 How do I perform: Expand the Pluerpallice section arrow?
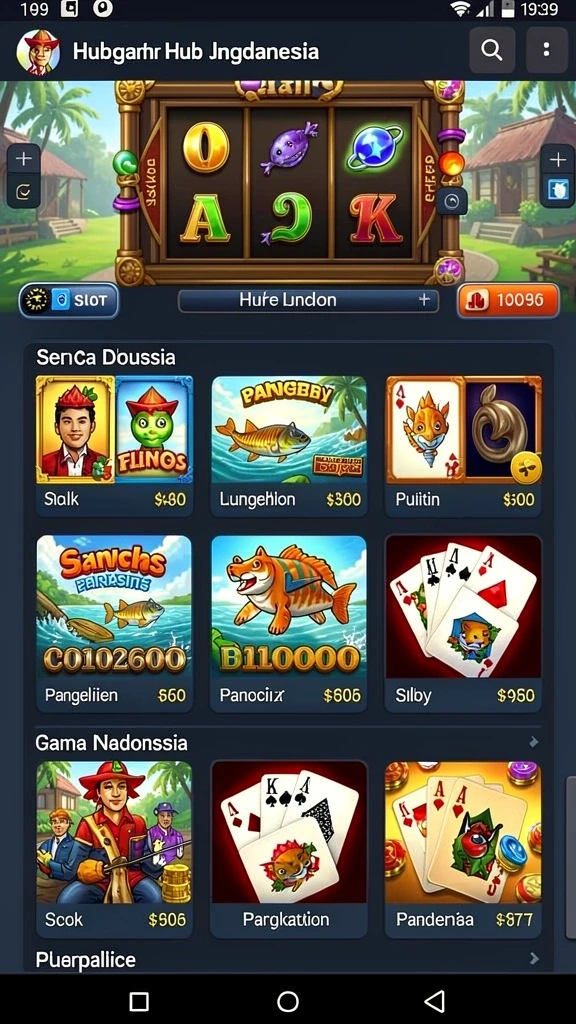[x=534, y=959]
